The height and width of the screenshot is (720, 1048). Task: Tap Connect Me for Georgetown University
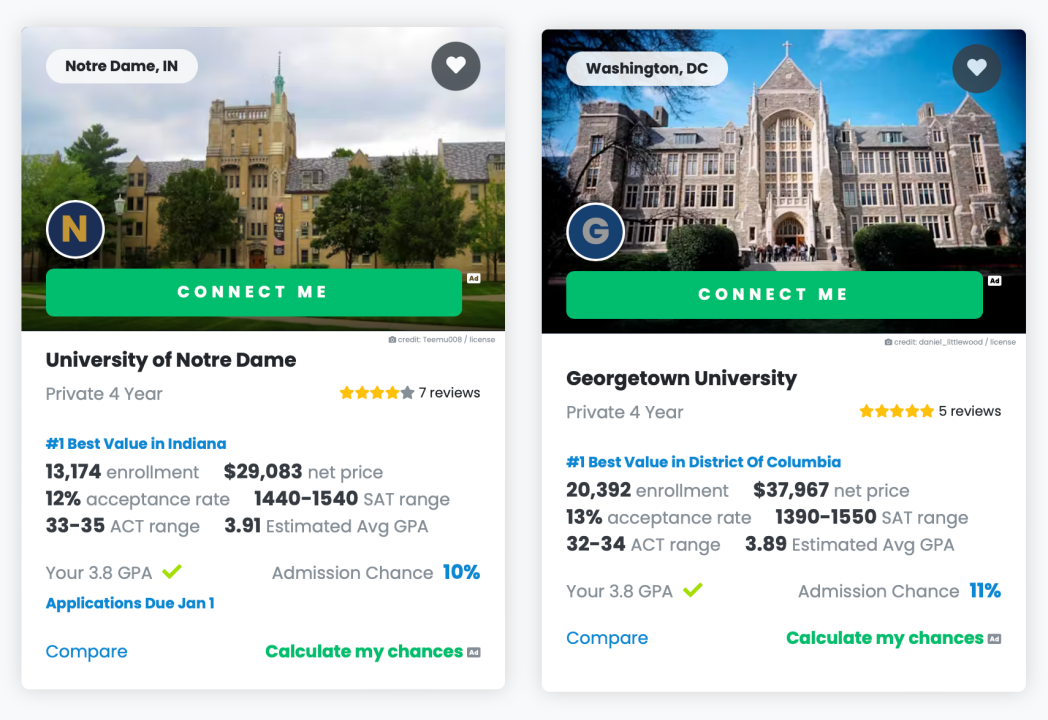point(773,294)
